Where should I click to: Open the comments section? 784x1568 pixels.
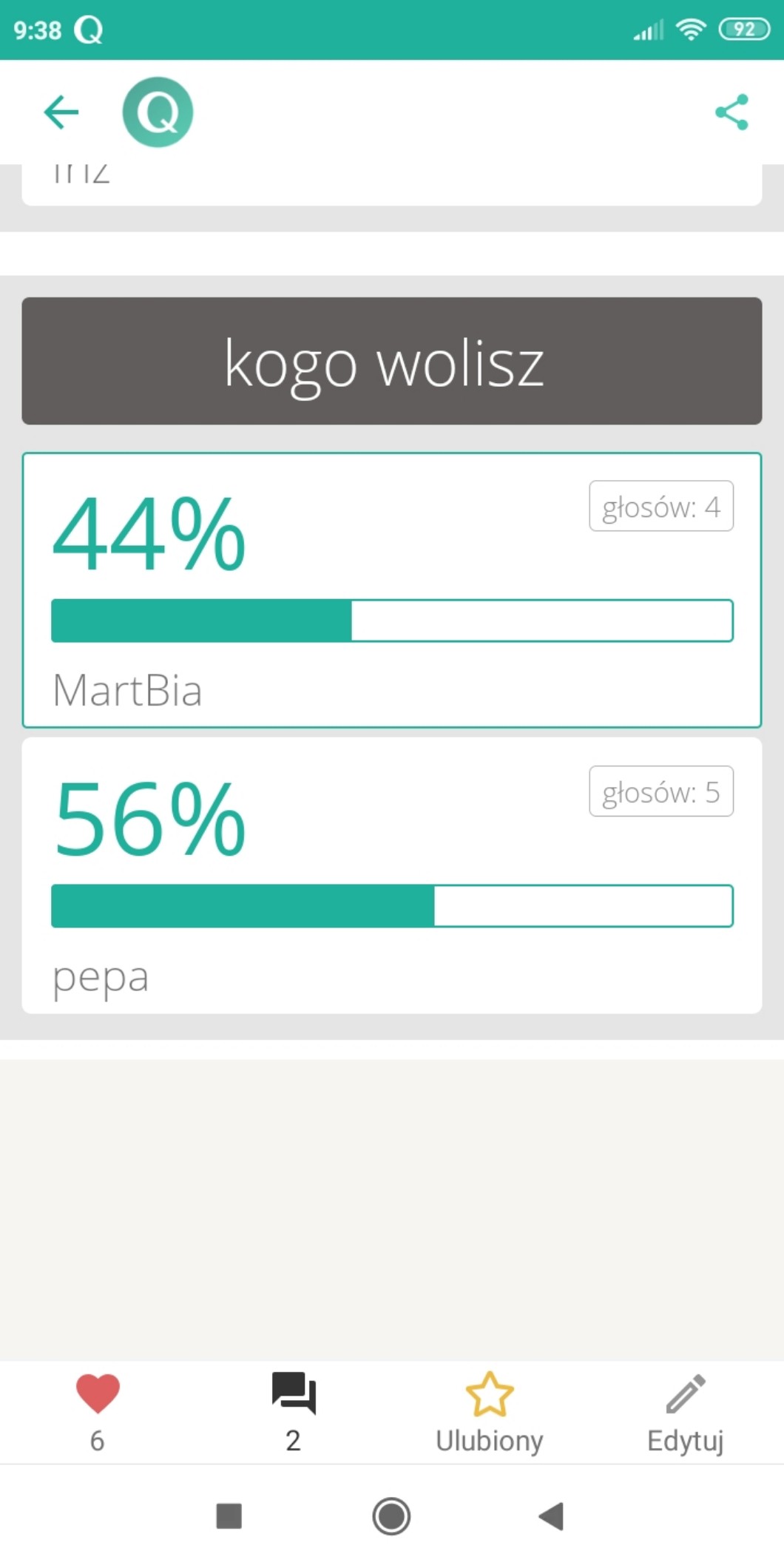(x=294, y=1394)
